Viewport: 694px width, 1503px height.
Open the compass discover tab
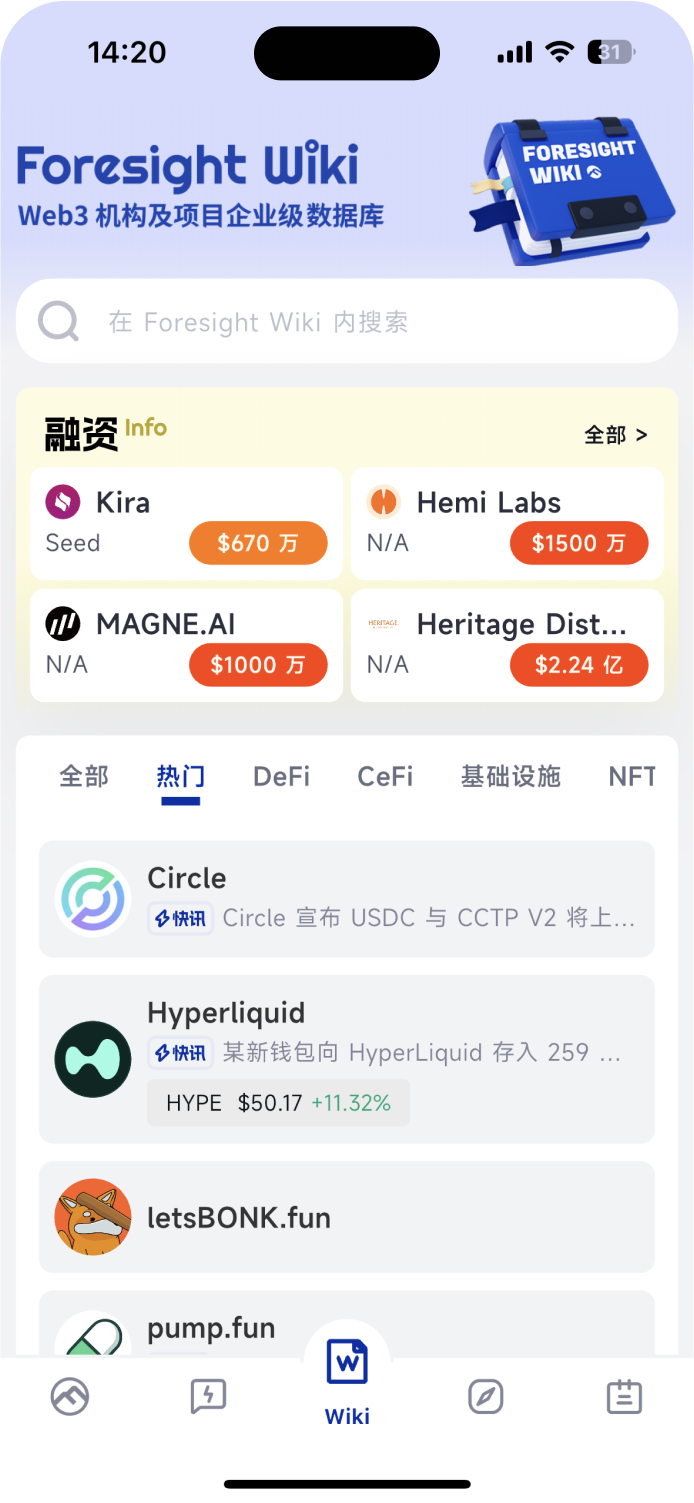click(486, 1396)
